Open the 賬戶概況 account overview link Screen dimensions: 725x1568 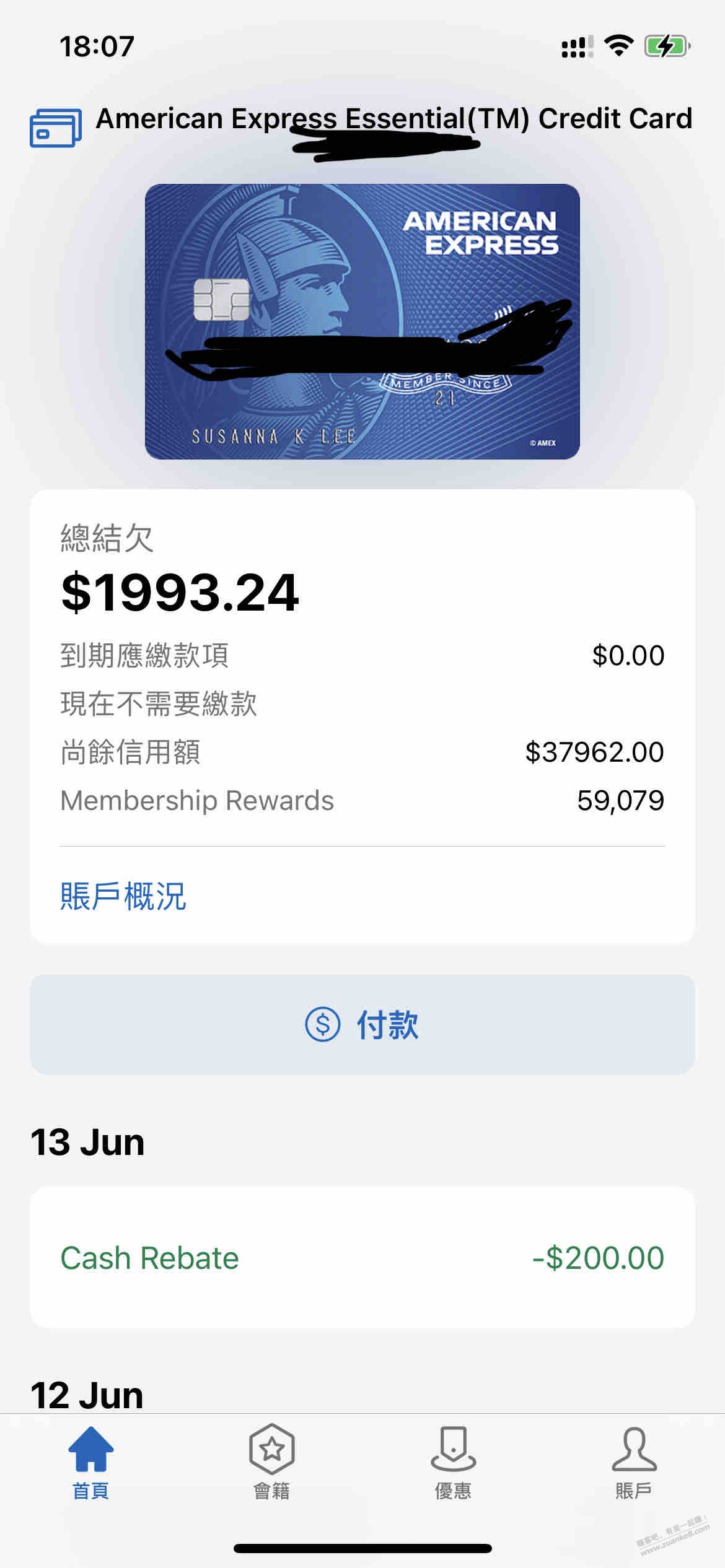point(123,896)
